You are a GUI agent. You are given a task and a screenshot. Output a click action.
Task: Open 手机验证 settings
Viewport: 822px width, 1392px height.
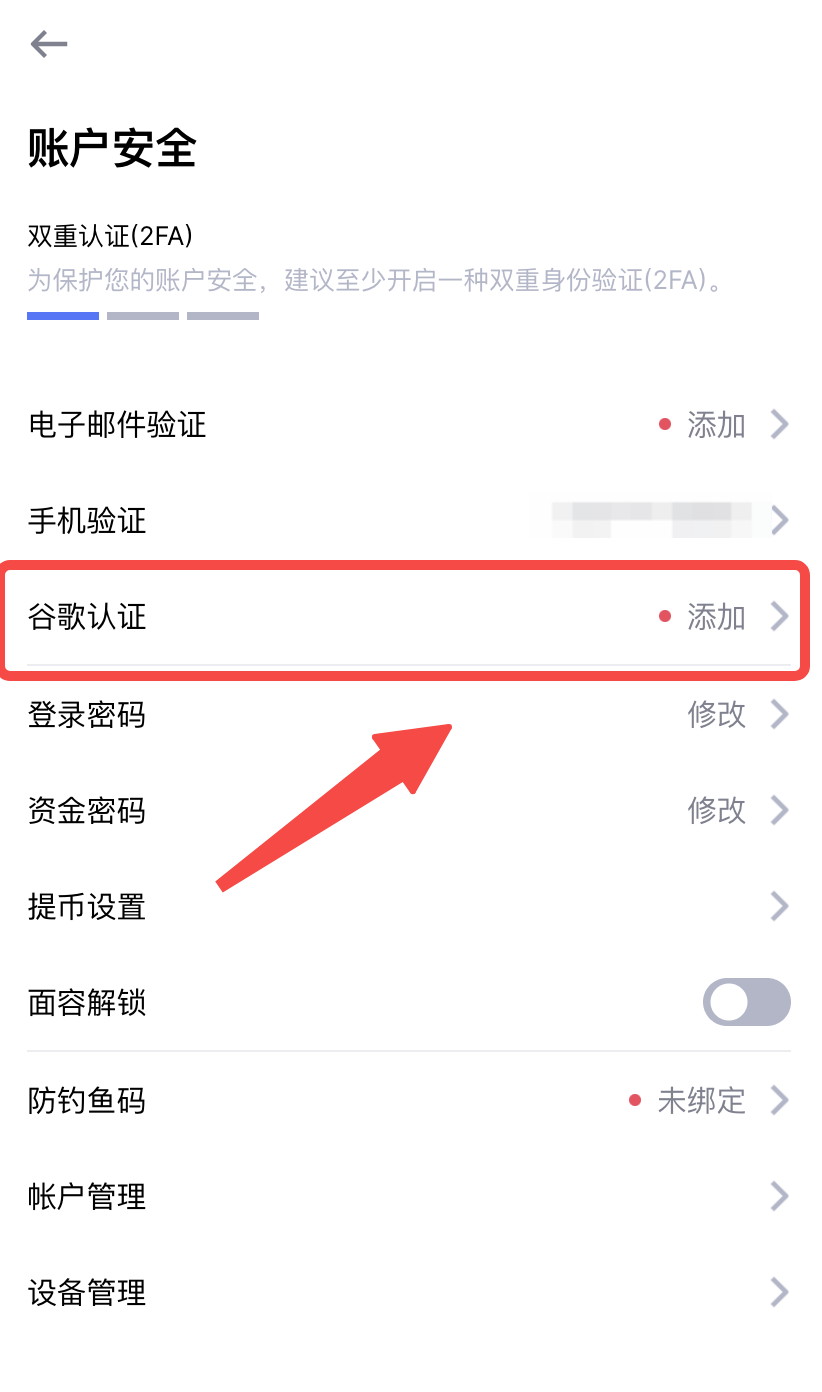pyautogui.click(x=409, y=520)
